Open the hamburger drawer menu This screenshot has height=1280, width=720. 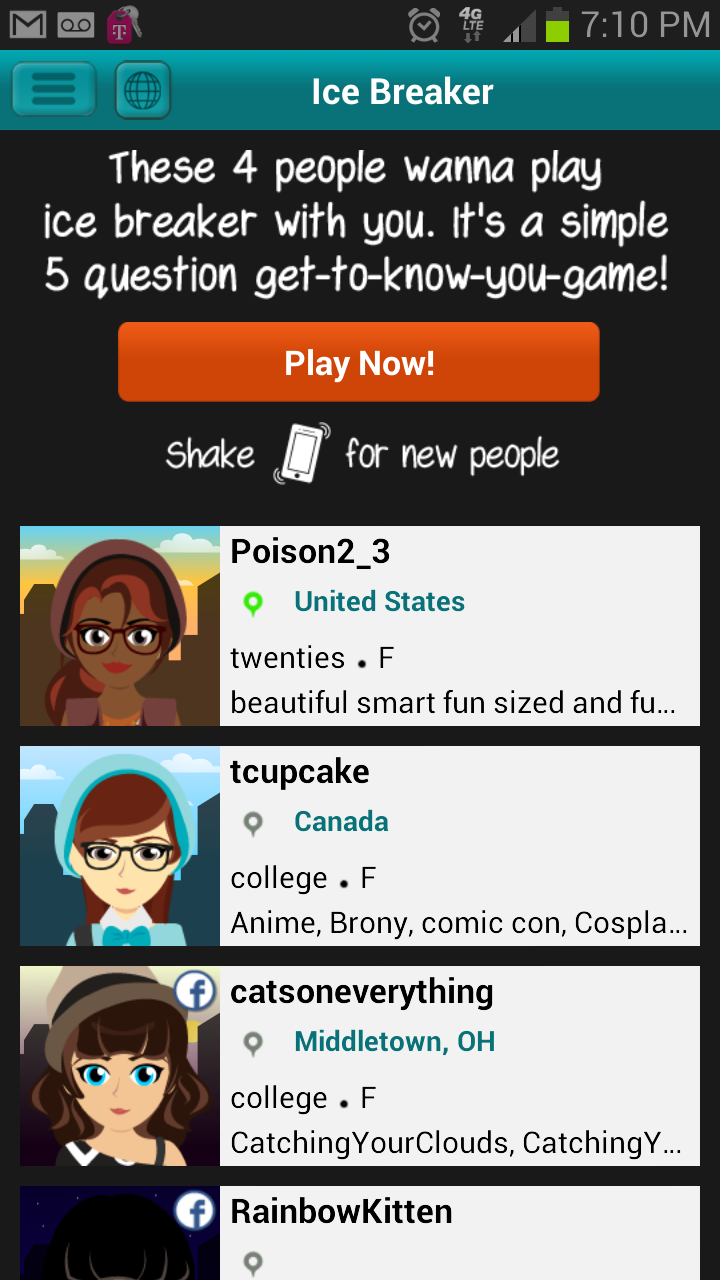tap(54, 91)
